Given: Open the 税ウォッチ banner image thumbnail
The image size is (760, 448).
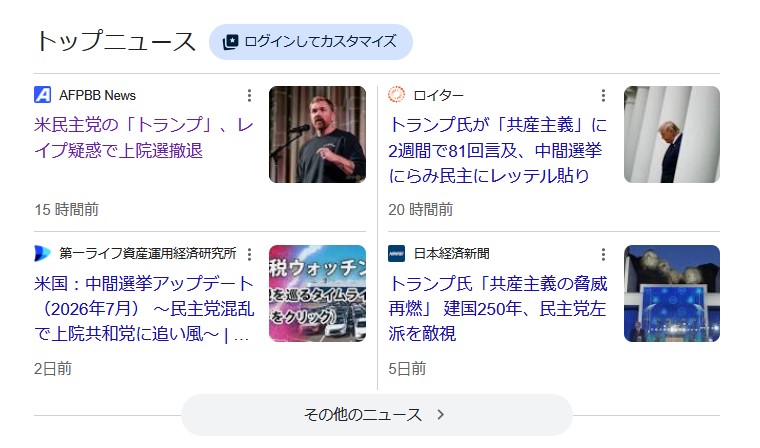Looking at the screenshot, I should pyautogui.click(x=317, y=293).
